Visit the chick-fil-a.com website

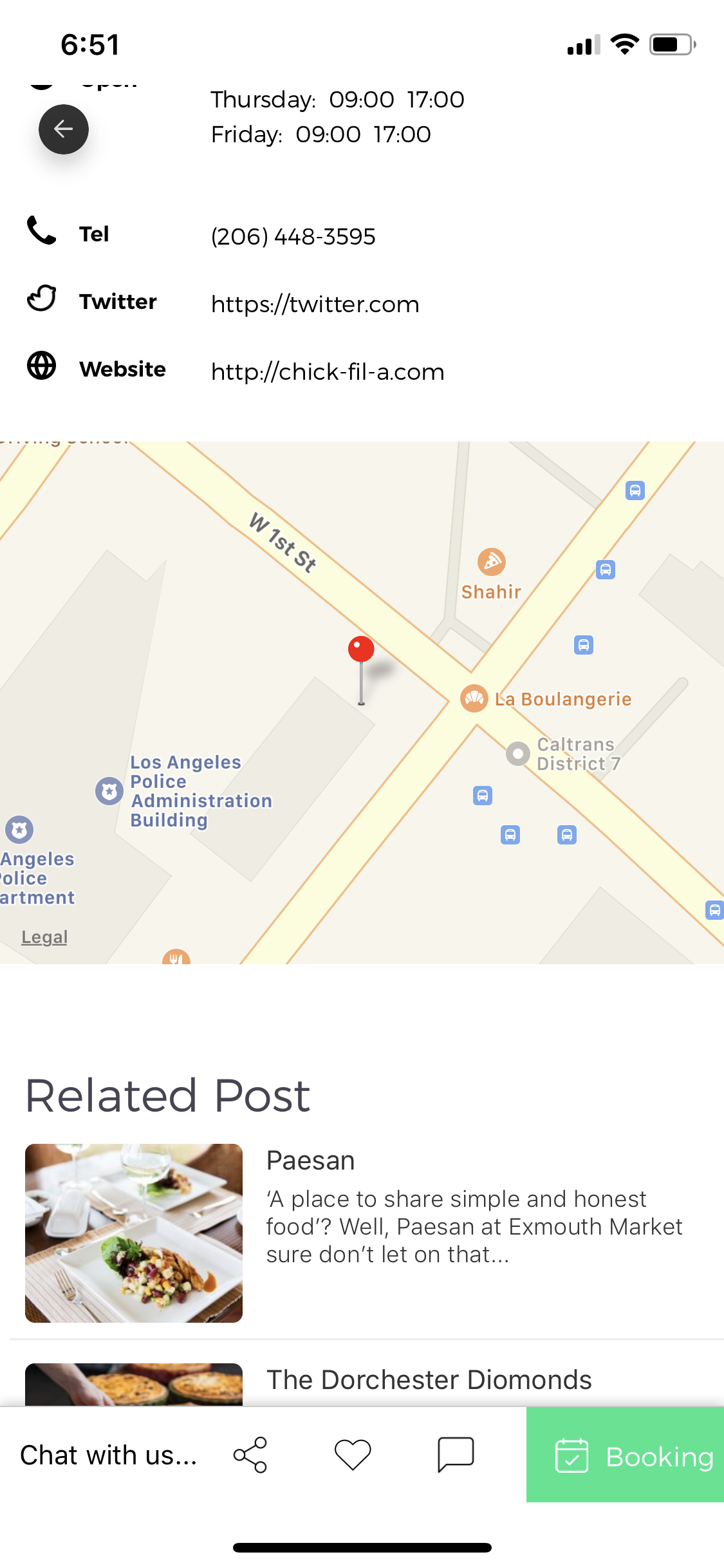coord(328,372)
